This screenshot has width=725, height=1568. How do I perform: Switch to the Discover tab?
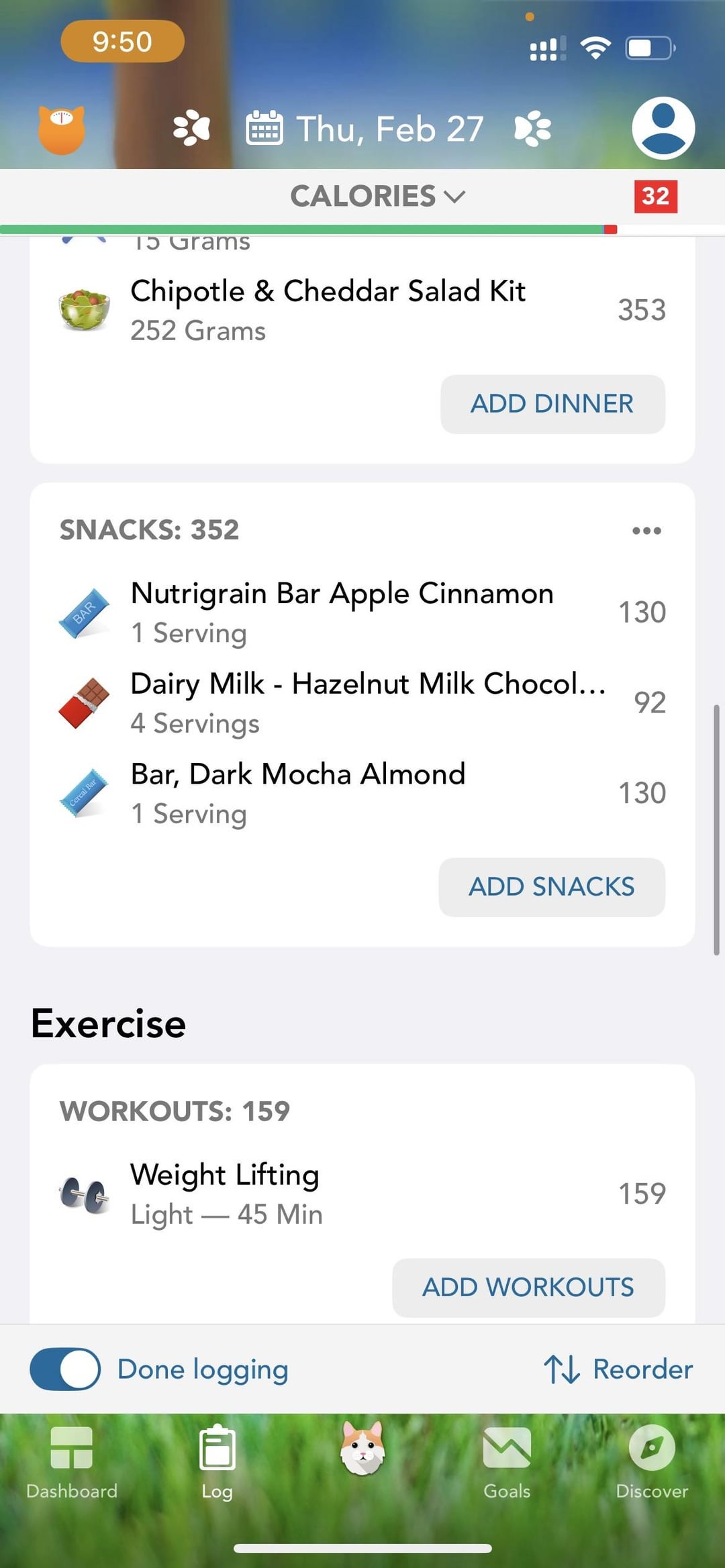pos(652,1463)
